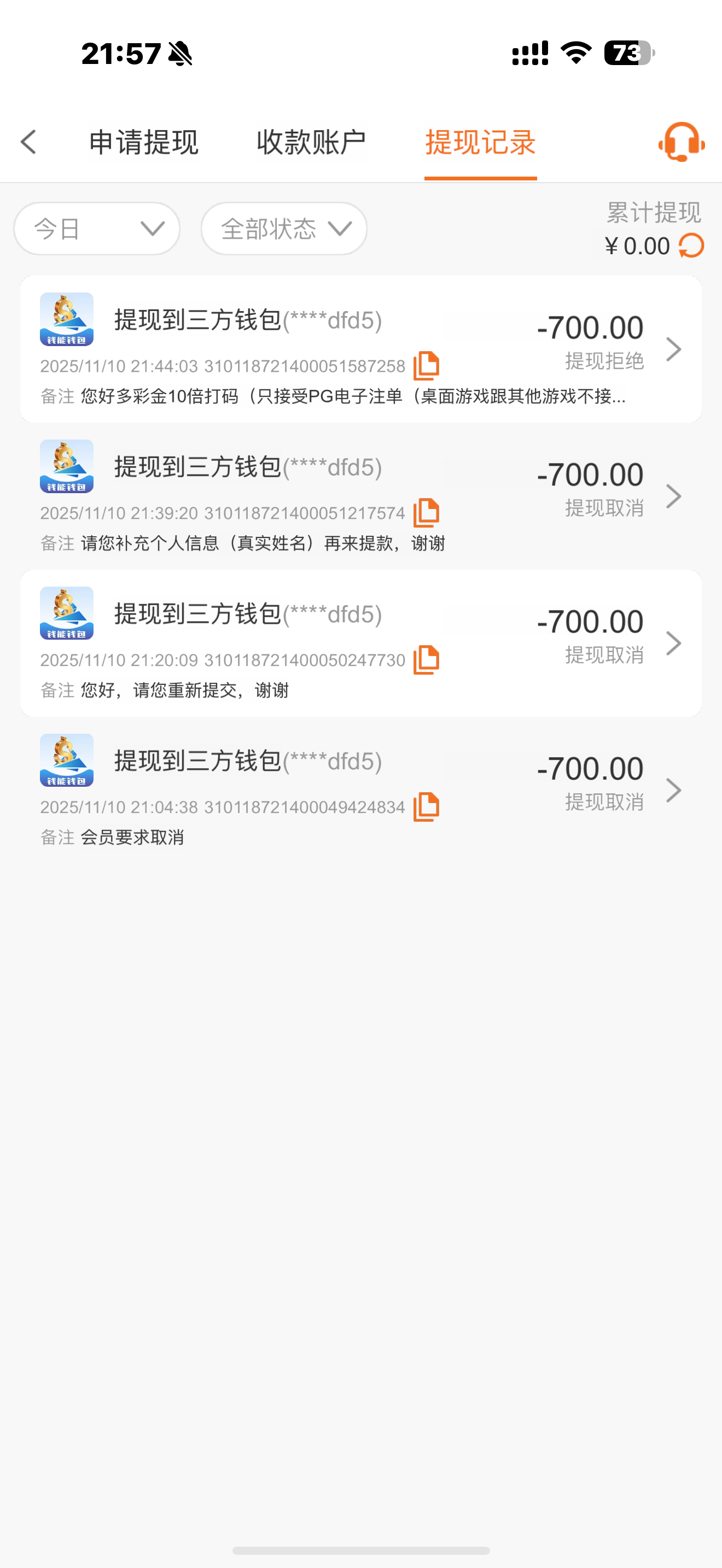Copy order number 310118721400049424834
The image size is (722, 1568).
pyautogui.click(x=427, y=806)
